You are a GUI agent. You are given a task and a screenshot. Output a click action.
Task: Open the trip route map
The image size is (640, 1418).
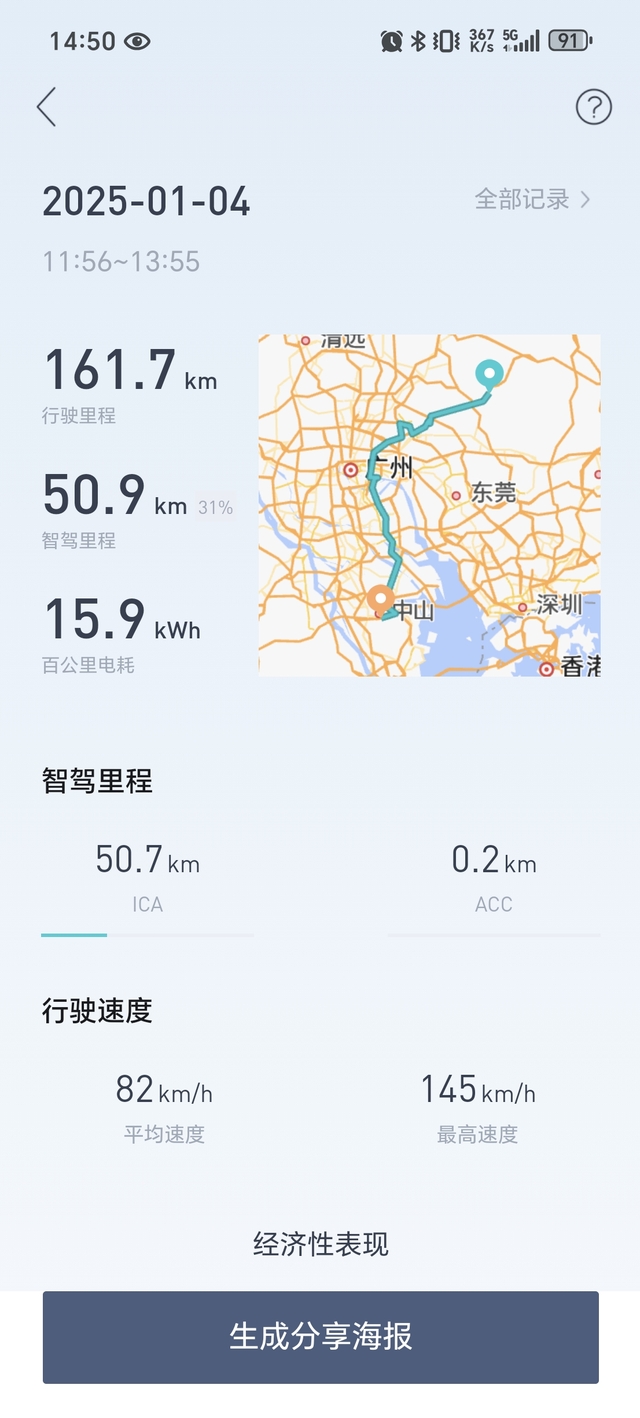(429, 505)
